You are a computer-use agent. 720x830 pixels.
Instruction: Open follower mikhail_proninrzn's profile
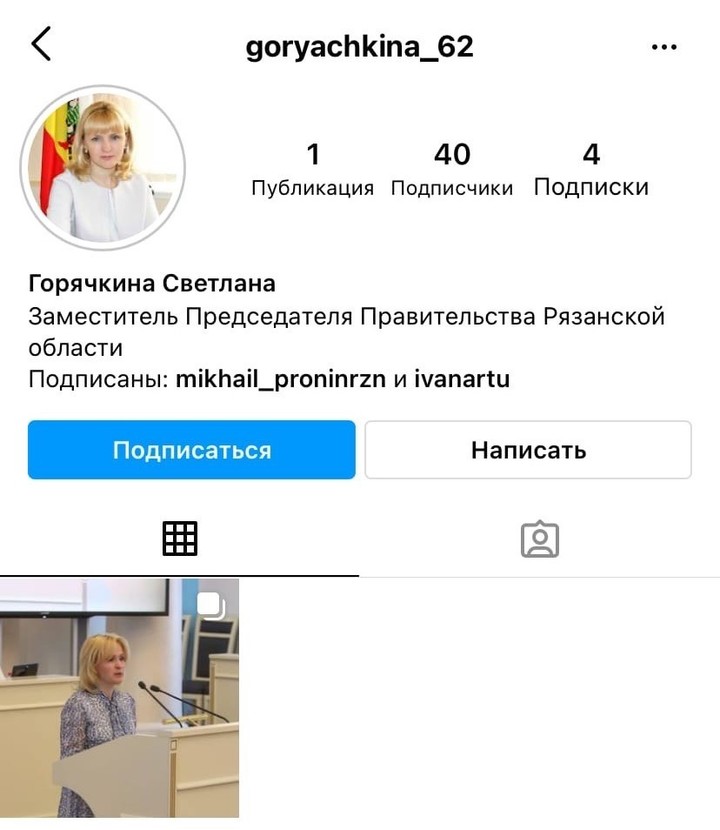280,380
